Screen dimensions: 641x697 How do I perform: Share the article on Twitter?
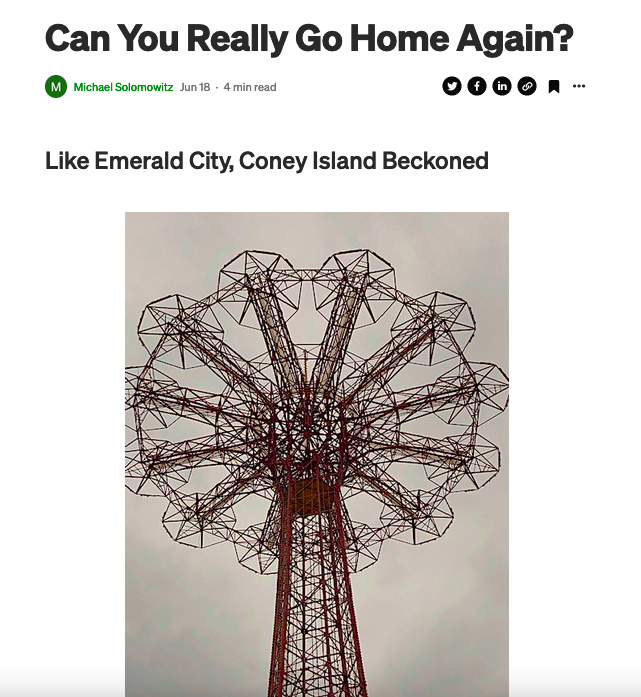click(452, 86)
